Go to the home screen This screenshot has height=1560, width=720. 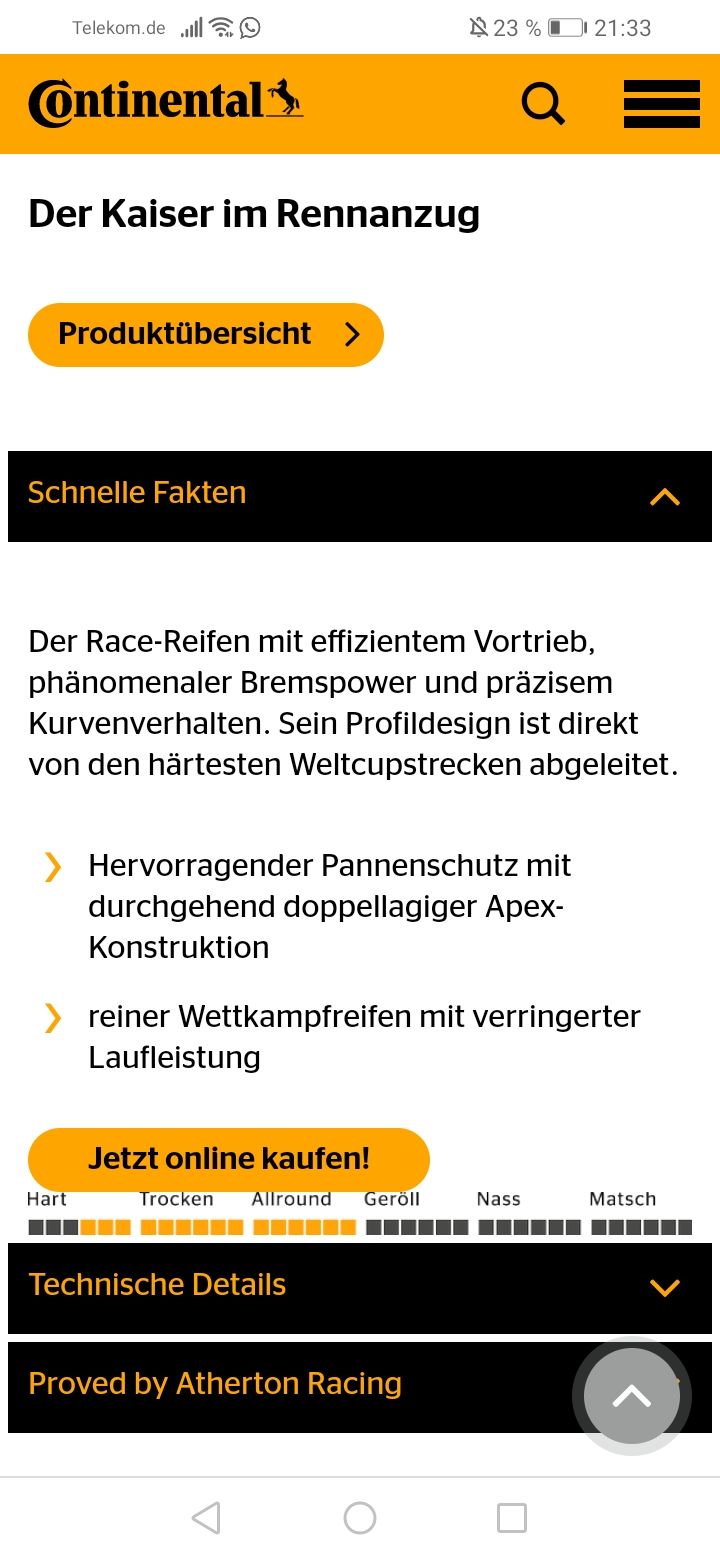pos(360,1518)
